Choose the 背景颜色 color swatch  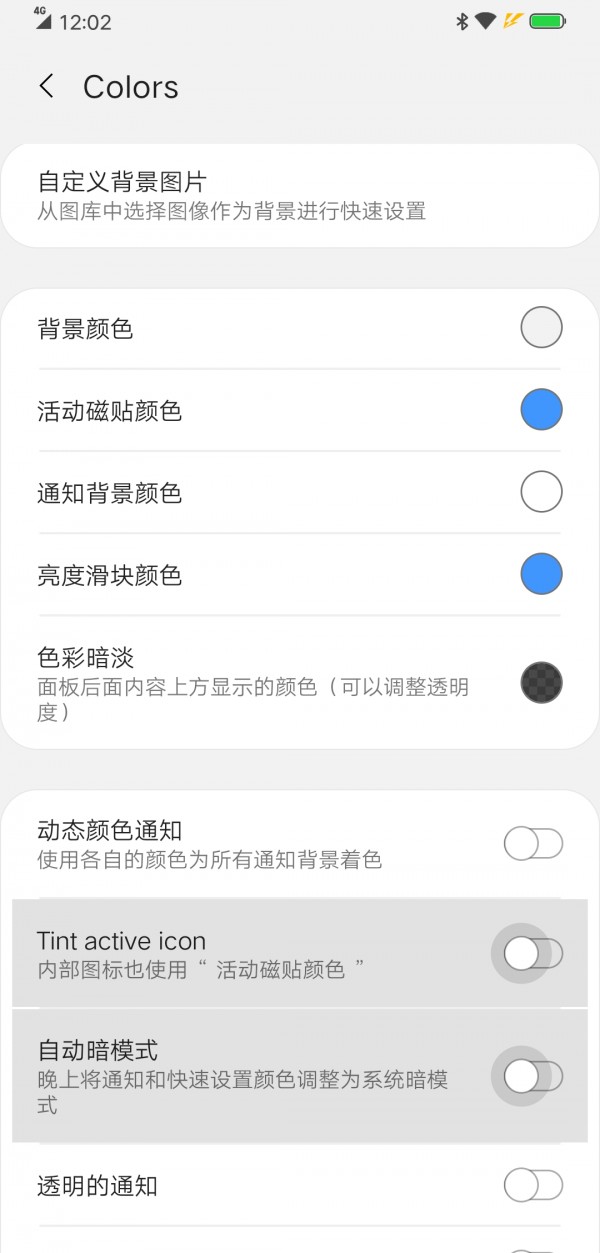point(541,328)
